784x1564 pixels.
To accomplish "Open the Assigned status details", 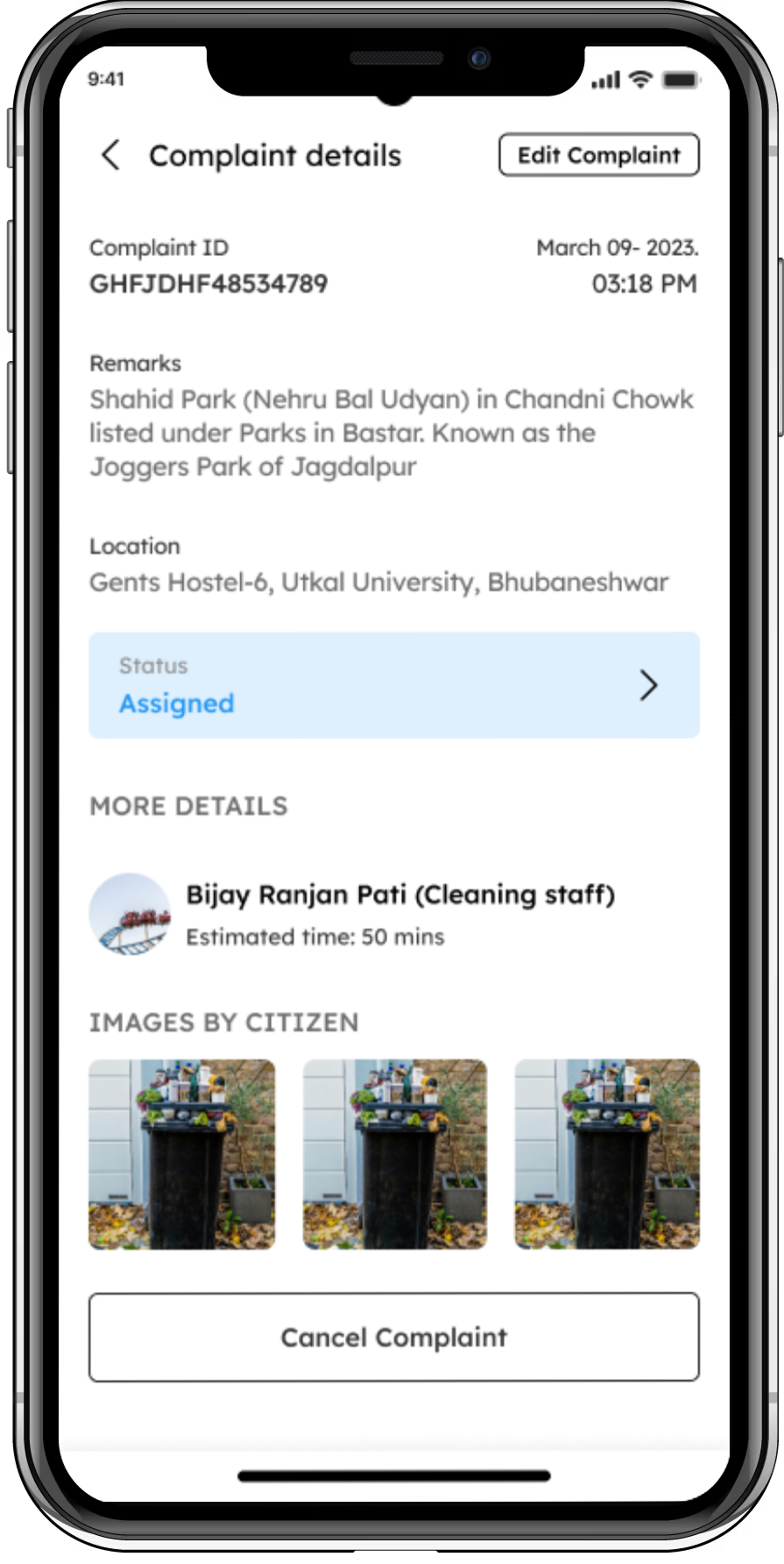I will 393,685.
